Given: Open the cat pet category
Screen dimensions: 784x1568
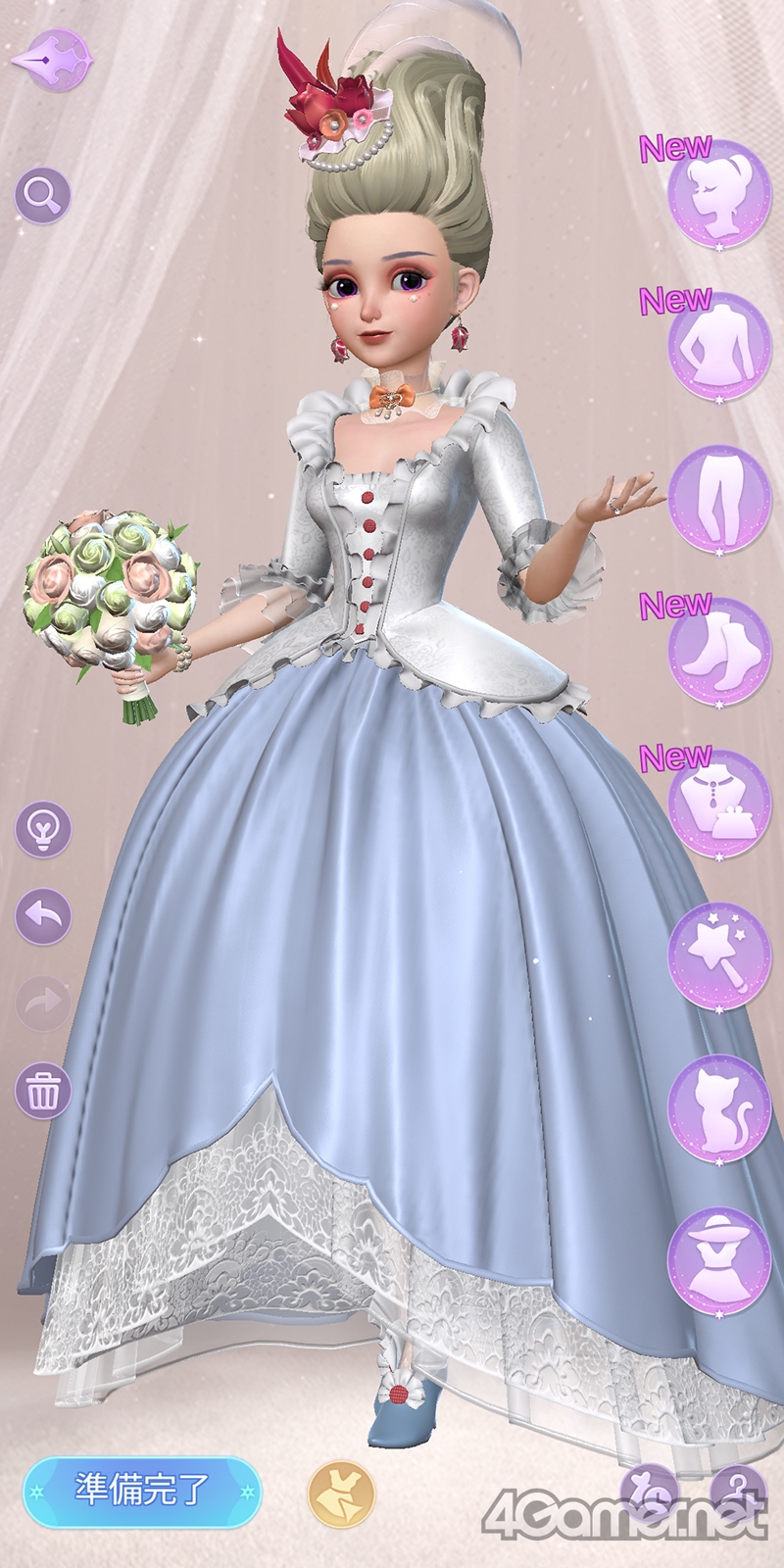Looking at the screenshot, I should point(719,1108).
